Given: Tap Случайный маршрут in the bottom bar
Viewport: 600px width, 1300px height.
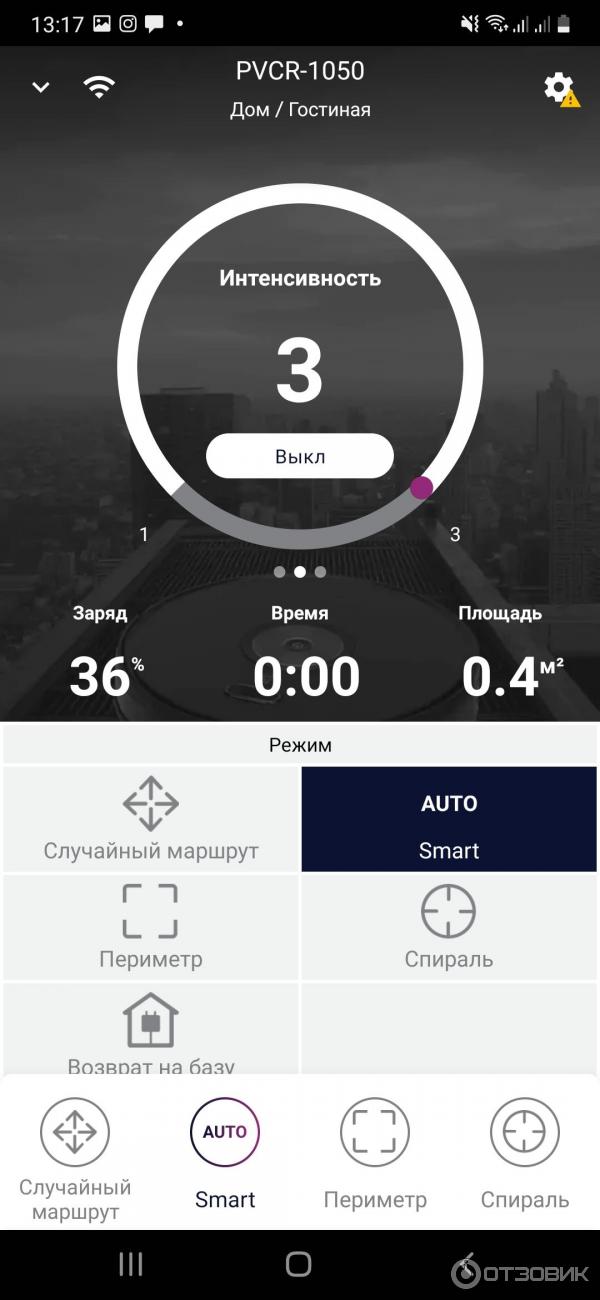Looking at the screenshot, I should [75, 1155].
